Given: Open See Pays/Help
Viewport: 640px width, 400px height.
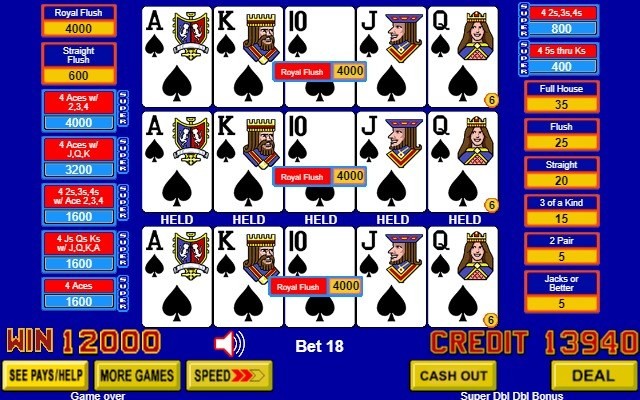Looking at the screenshot, I should coord(47,376).
